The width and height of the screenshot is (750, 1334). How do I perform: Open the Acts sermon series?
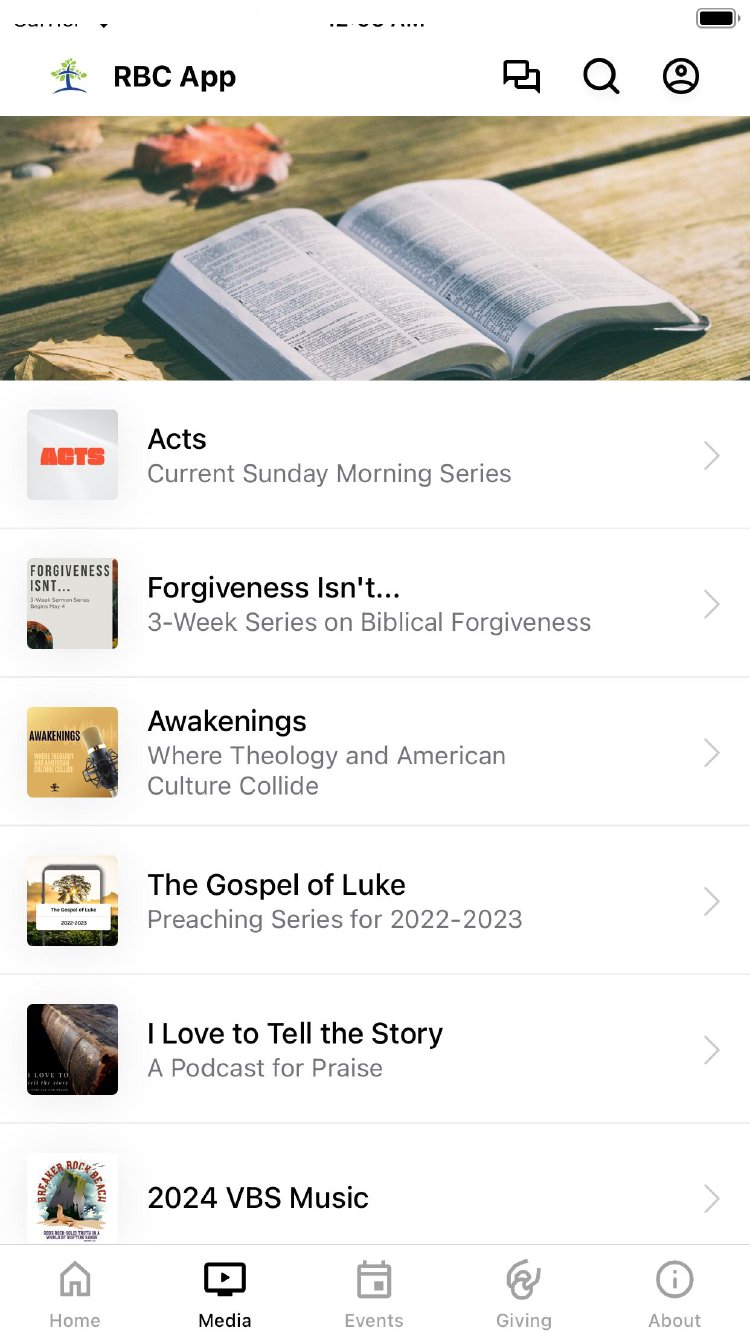click(x=375, y=456)
